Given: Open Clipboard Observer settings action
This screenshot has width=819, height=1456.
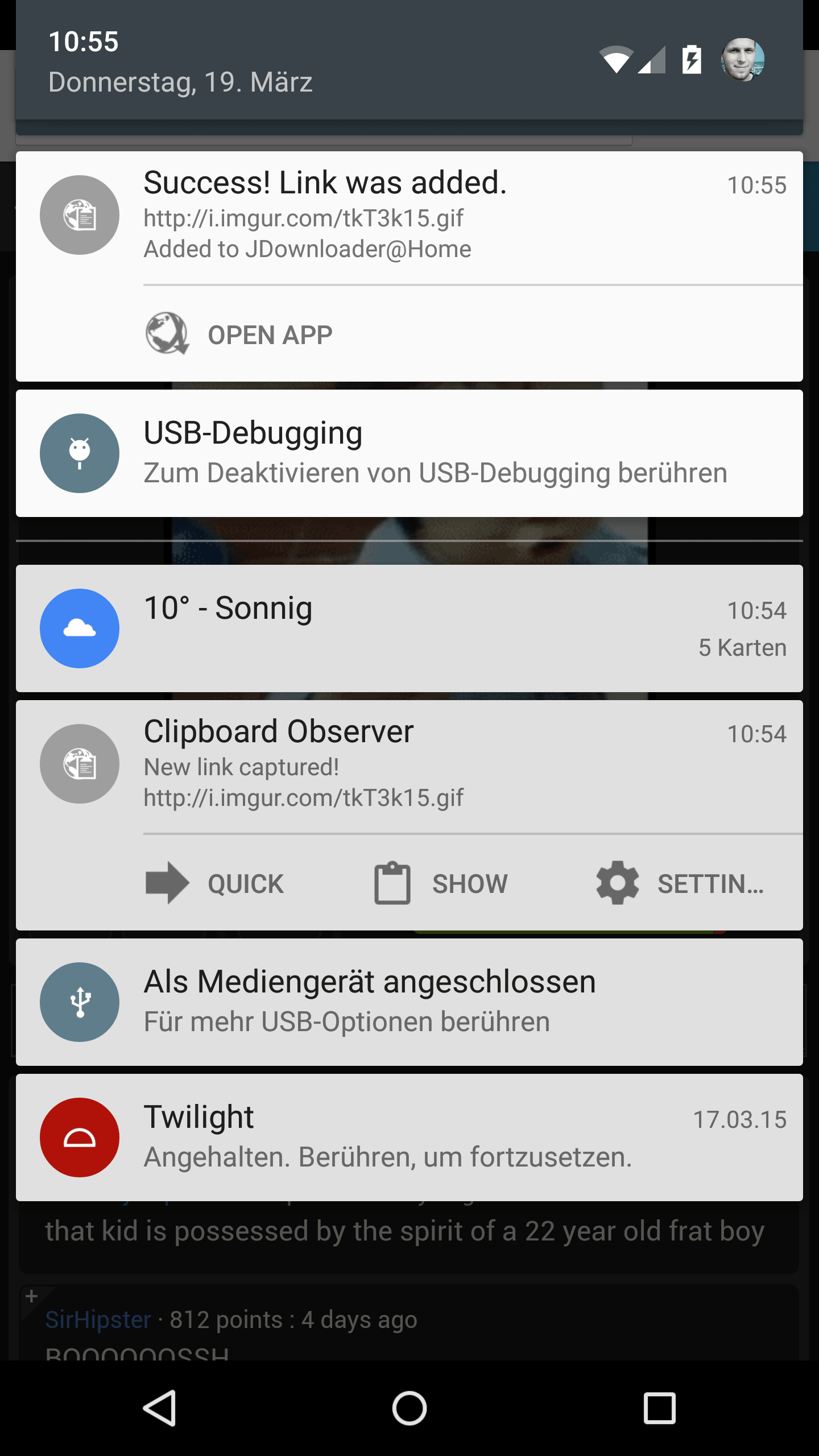Looking at the screenshot, I should pos(680,883).
